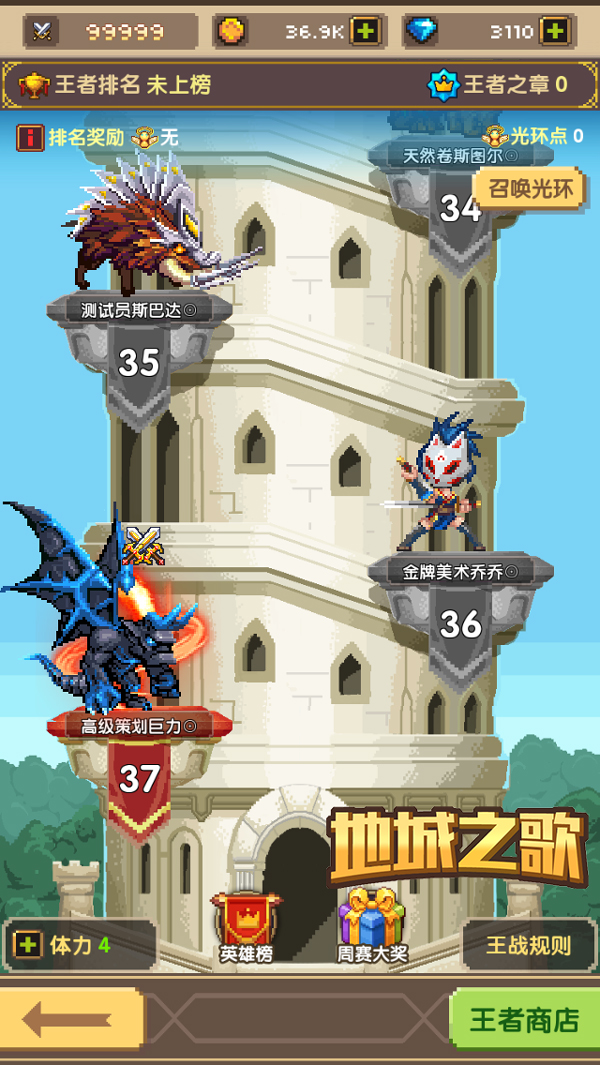
Task: Add more diamonds with the plus button
Action: tap(555, 31)
